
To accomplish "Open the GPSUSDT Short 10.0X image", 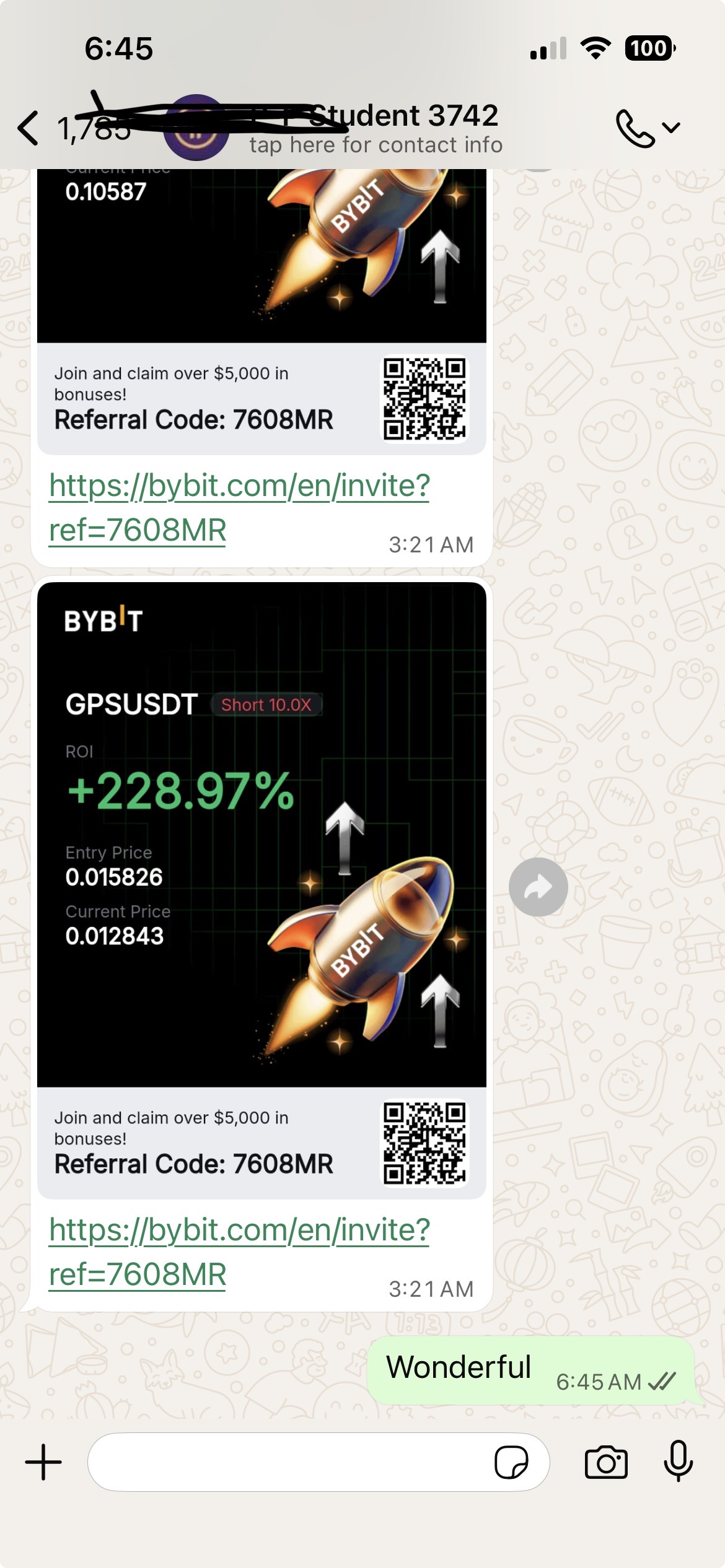I will pos(261,834).
